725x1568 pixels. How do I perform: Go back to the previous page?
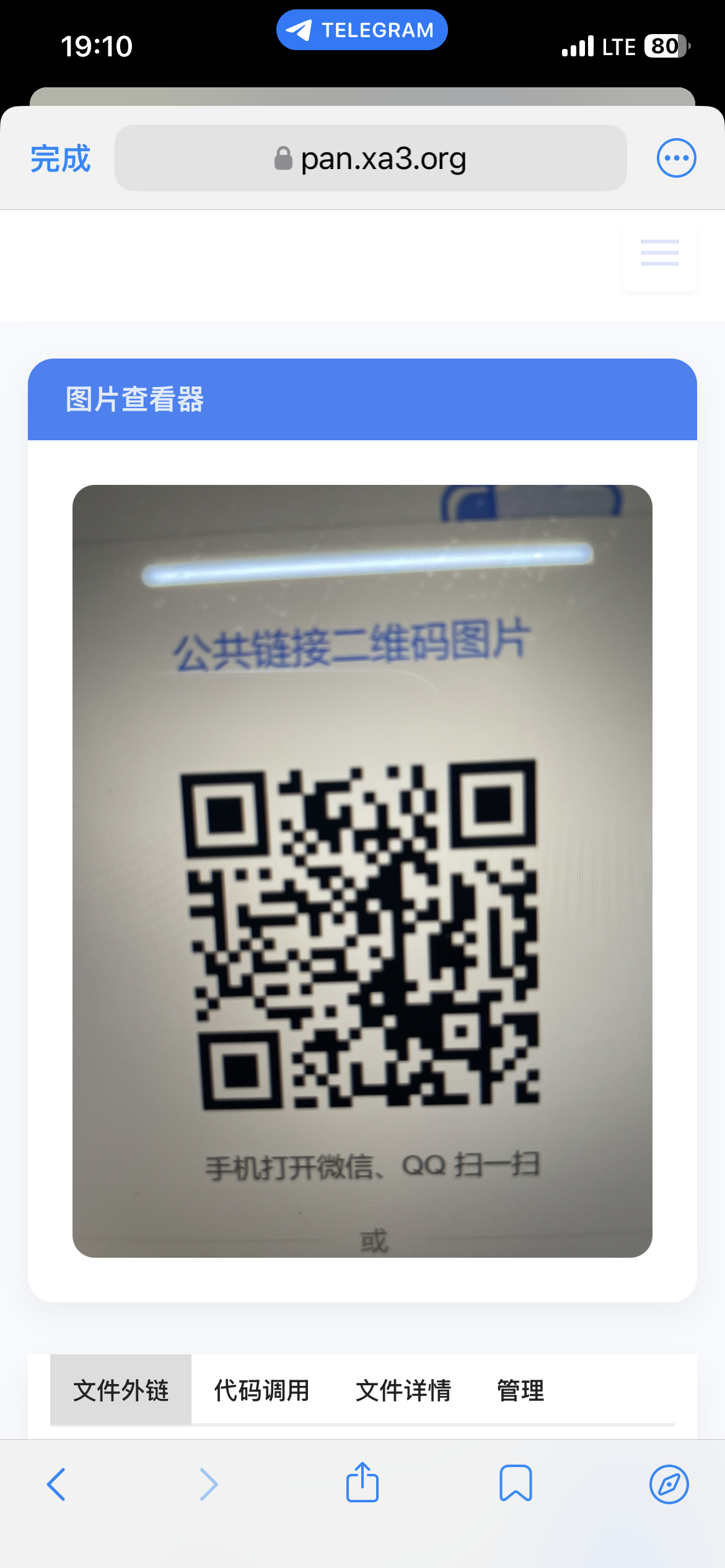point(56,1484)
